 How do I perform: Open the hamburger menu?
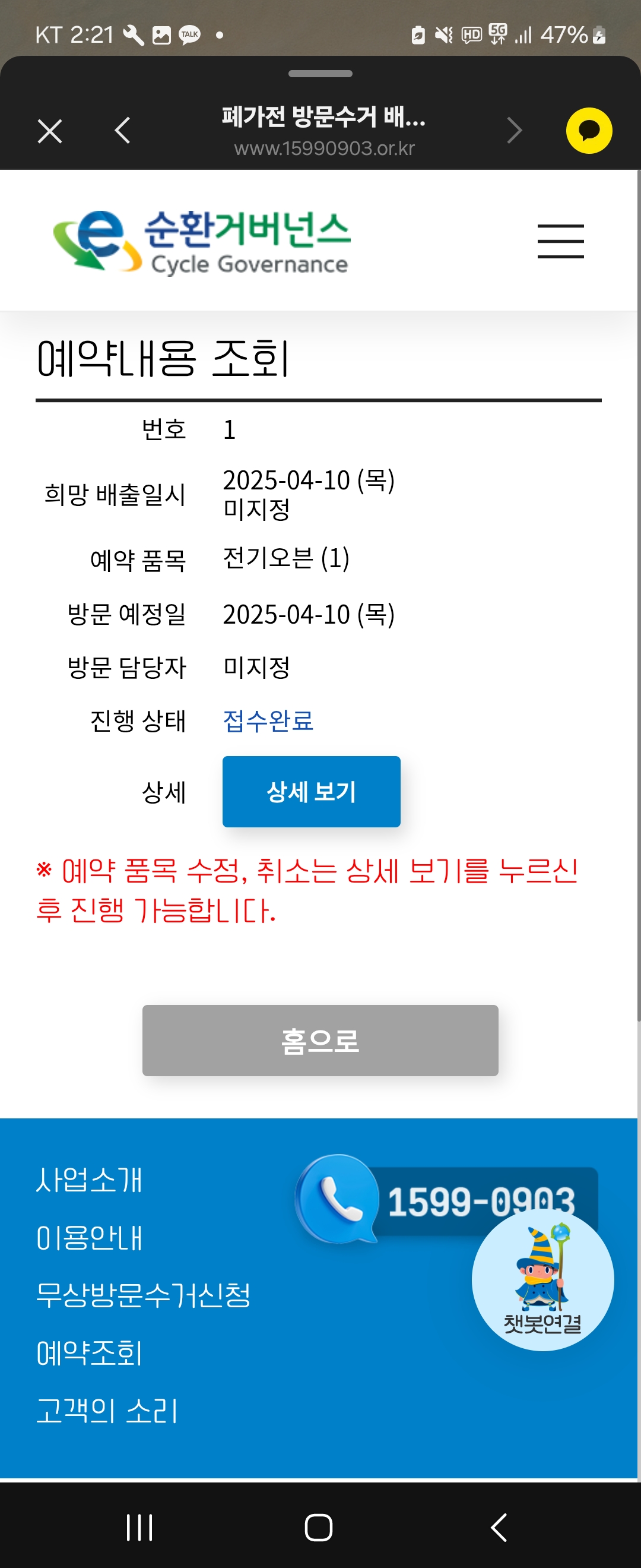(560, 241)
